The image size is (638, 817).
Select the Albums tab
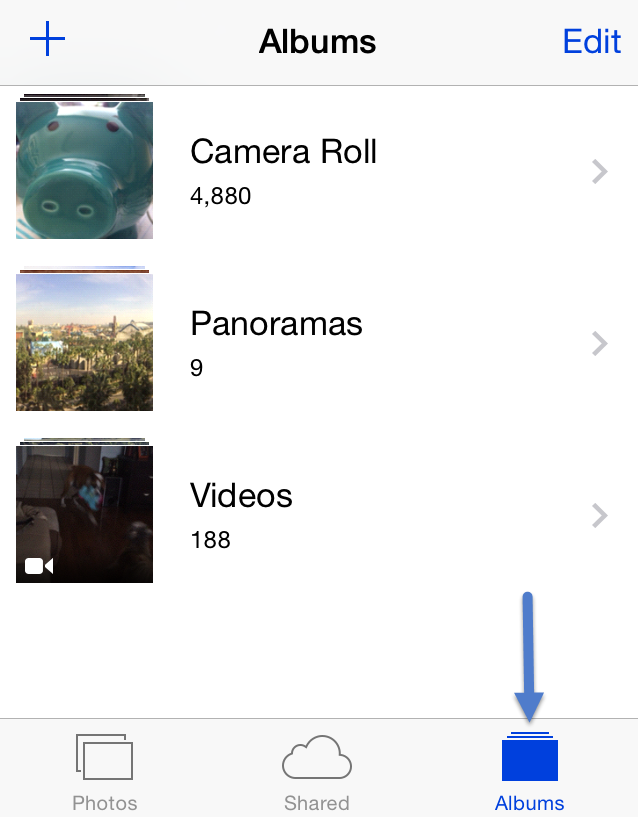(x=529, y=771)
